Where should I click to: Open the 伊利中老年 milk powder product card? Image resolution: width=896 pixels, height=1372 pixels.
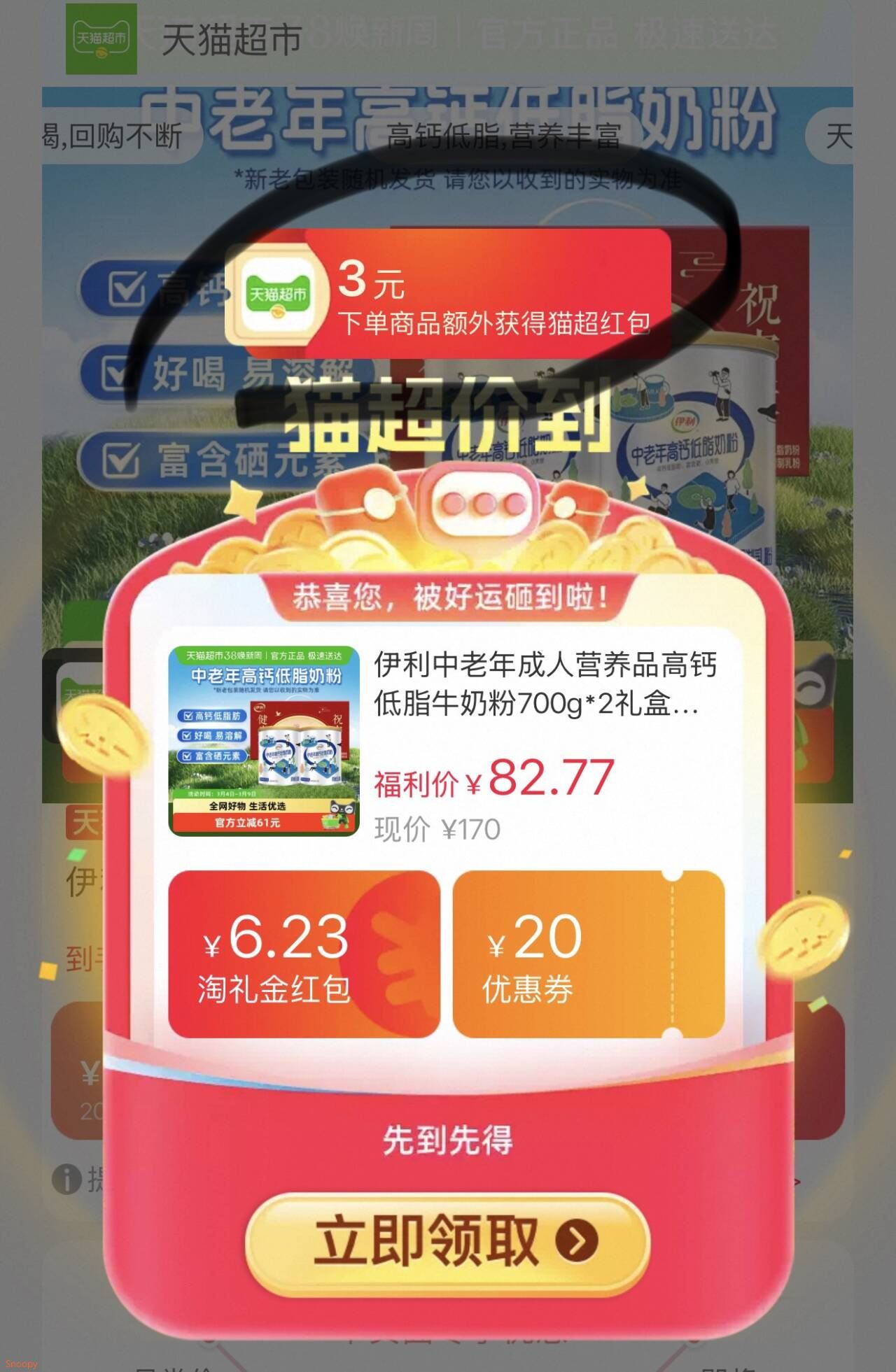pyautogui.click(x=448, y=742)
